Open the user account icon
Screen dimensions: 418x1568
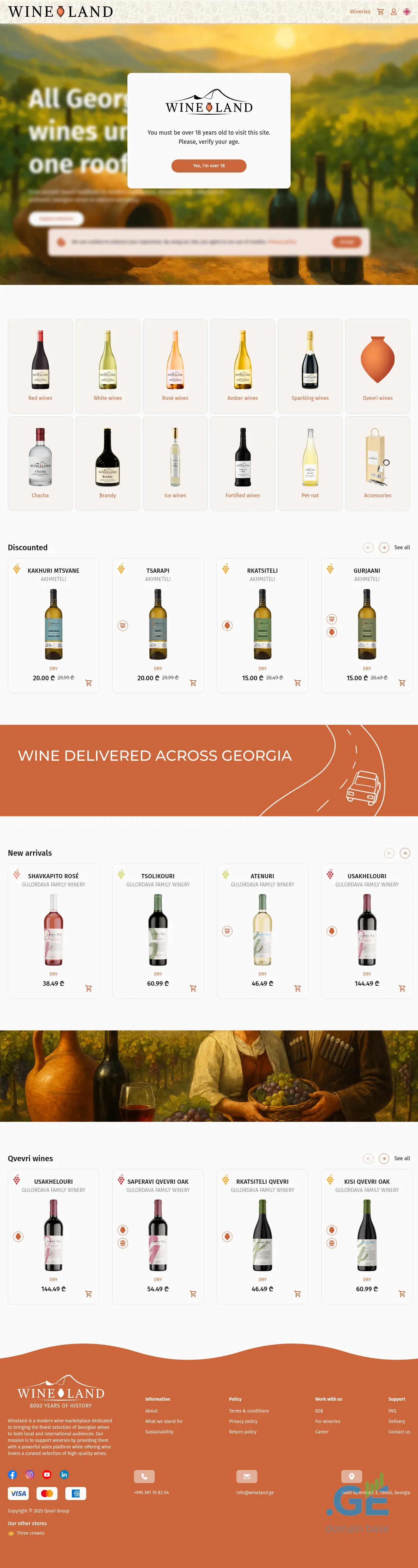pos(394,11)
